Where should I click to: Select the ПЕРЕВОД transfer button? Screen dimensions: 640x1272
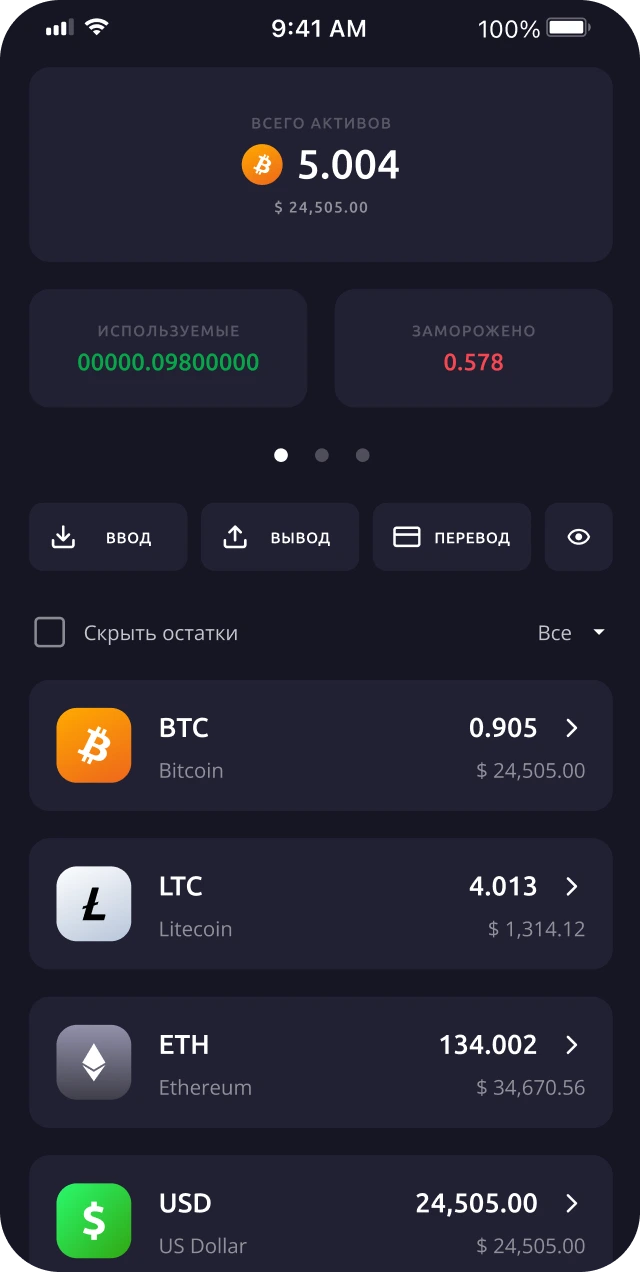tap(452, 537)
